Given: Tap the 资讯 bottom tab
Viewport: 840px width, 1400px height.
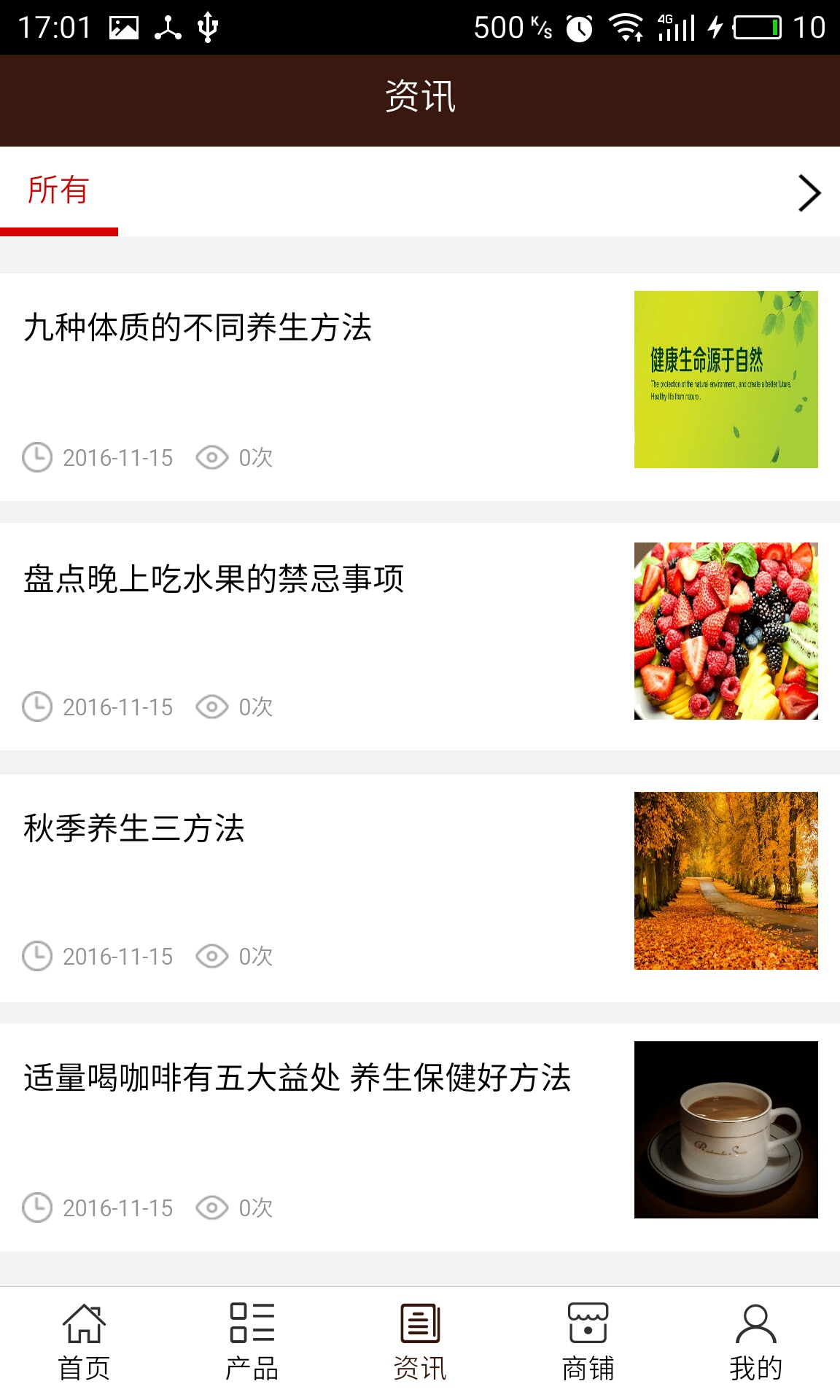Looking at the screenshot, I should click(x=420, y=1343).
